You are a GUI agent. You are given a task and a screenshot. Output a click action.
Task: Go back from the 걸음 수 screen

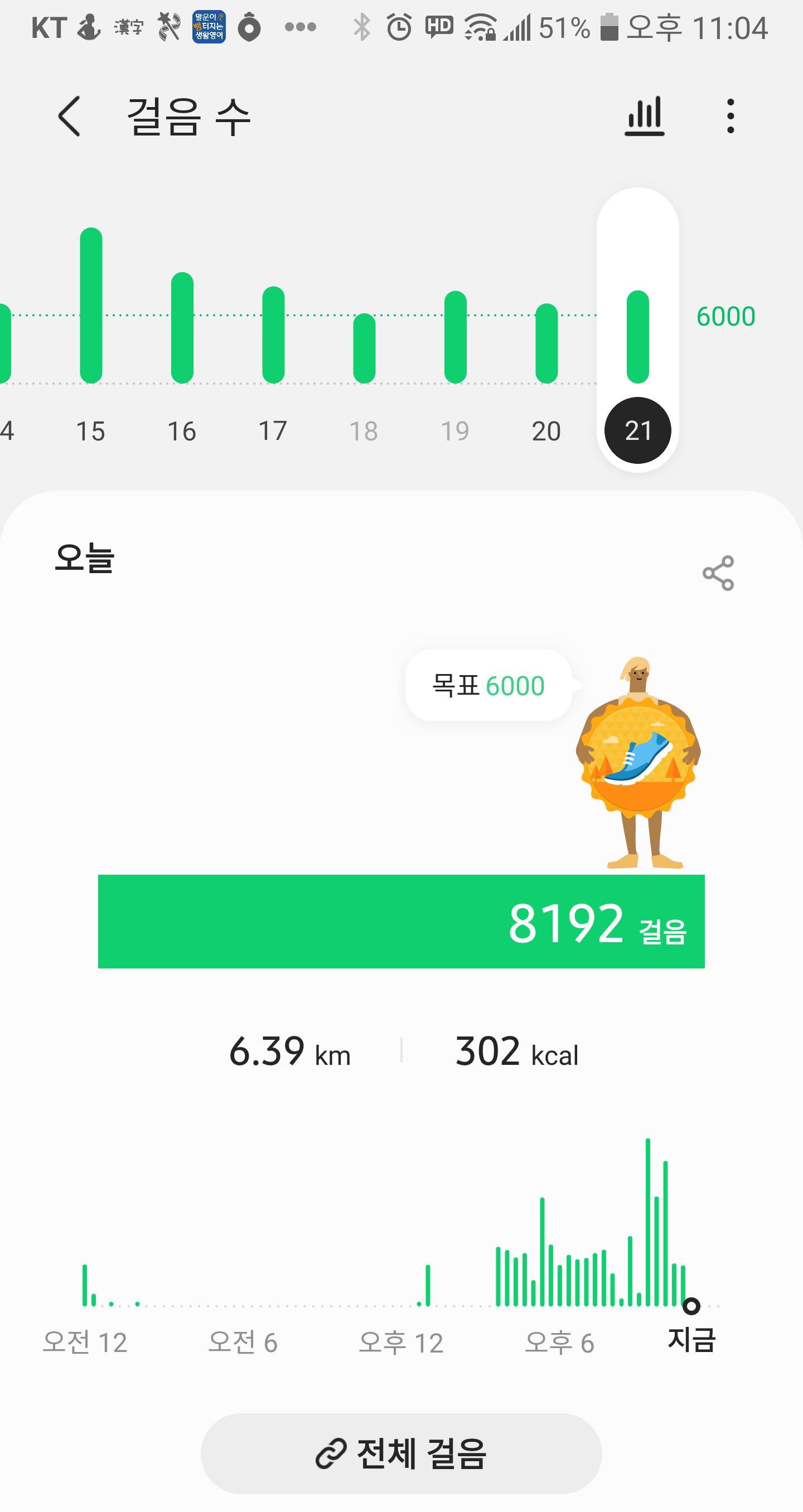(x=69, y=116)
